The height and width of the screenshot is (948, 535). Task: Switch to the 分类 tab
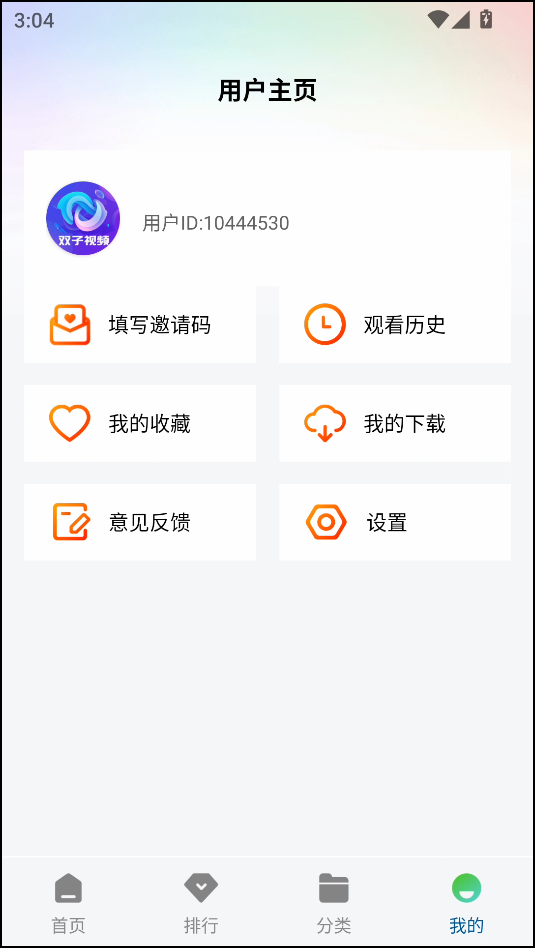pyautogui.click(x=334, y=903)
